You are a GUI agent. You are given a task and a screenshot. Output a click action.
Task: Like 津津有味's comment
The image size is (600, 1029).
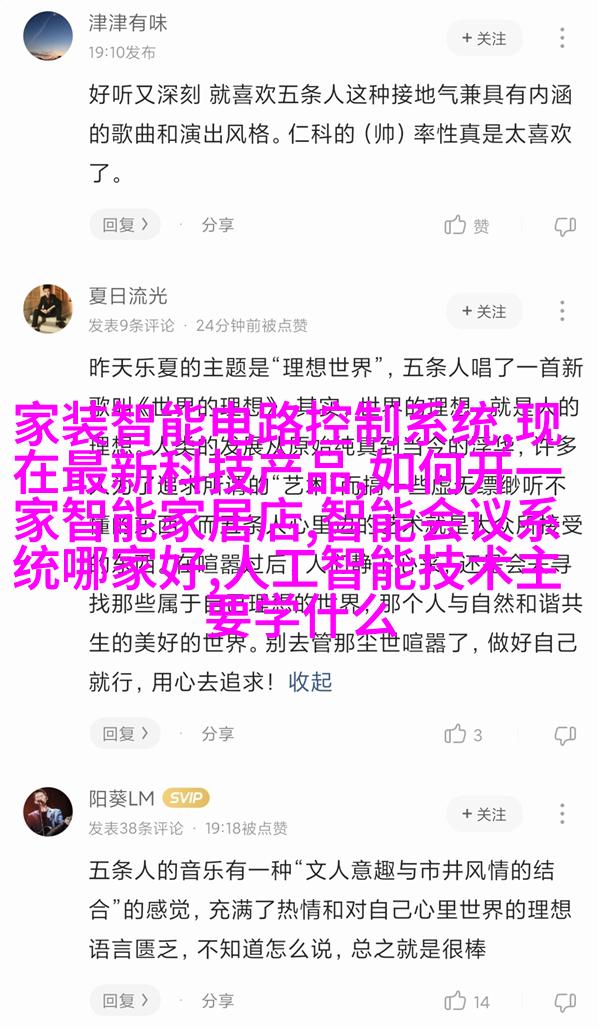467,226
